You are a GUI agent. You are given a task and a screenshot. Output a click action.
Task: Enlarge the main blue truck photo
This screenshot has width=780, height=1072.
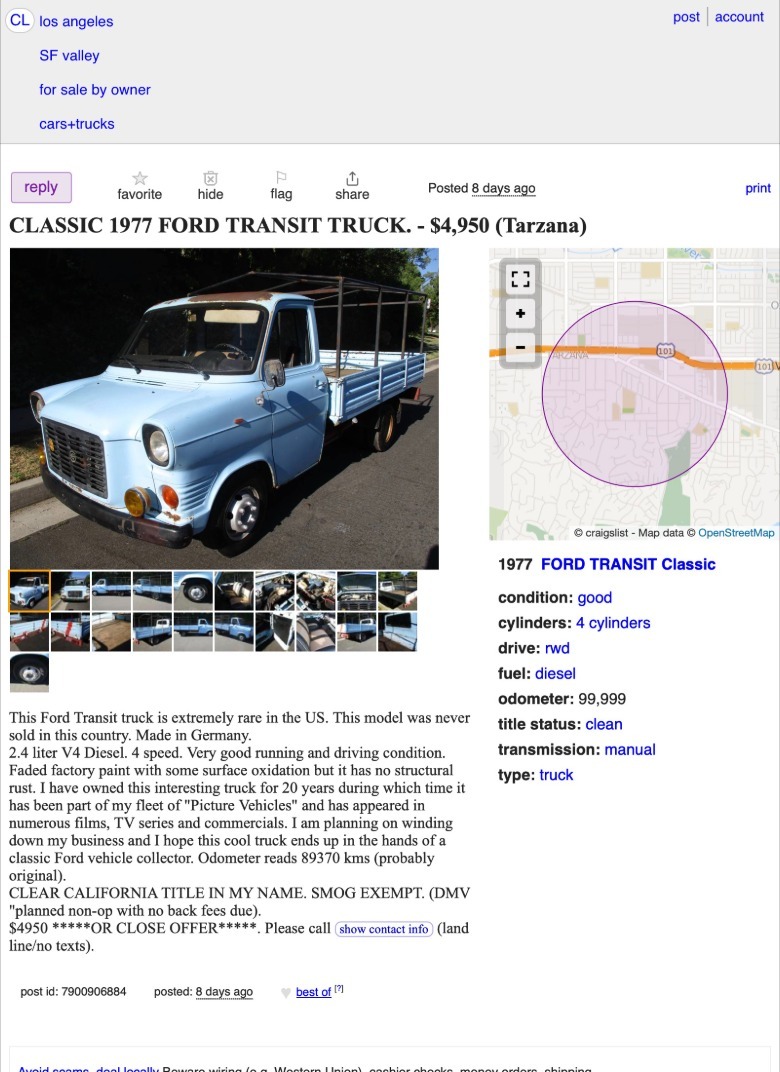224,409
